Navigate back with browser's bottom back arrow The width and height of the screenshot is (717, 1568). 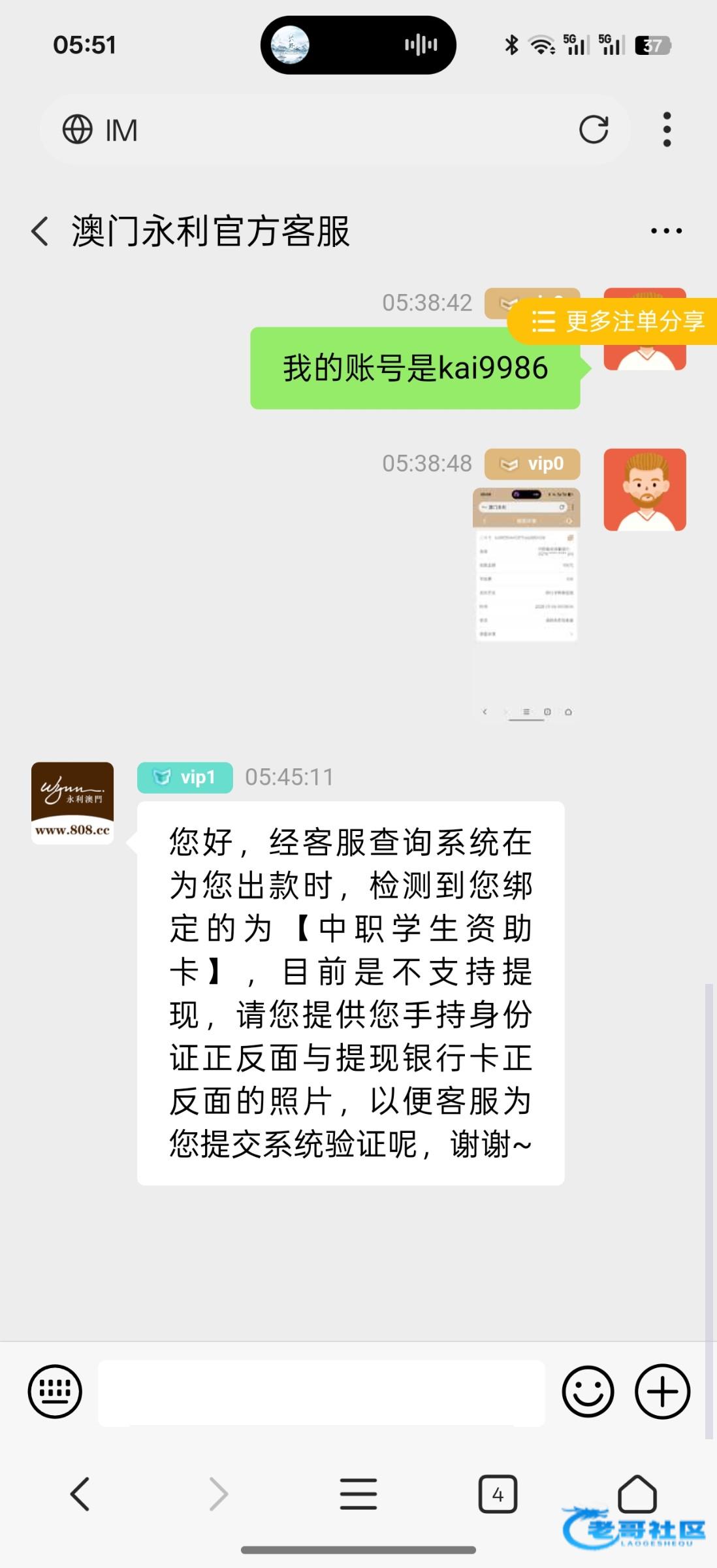(x=80, y=1494)
